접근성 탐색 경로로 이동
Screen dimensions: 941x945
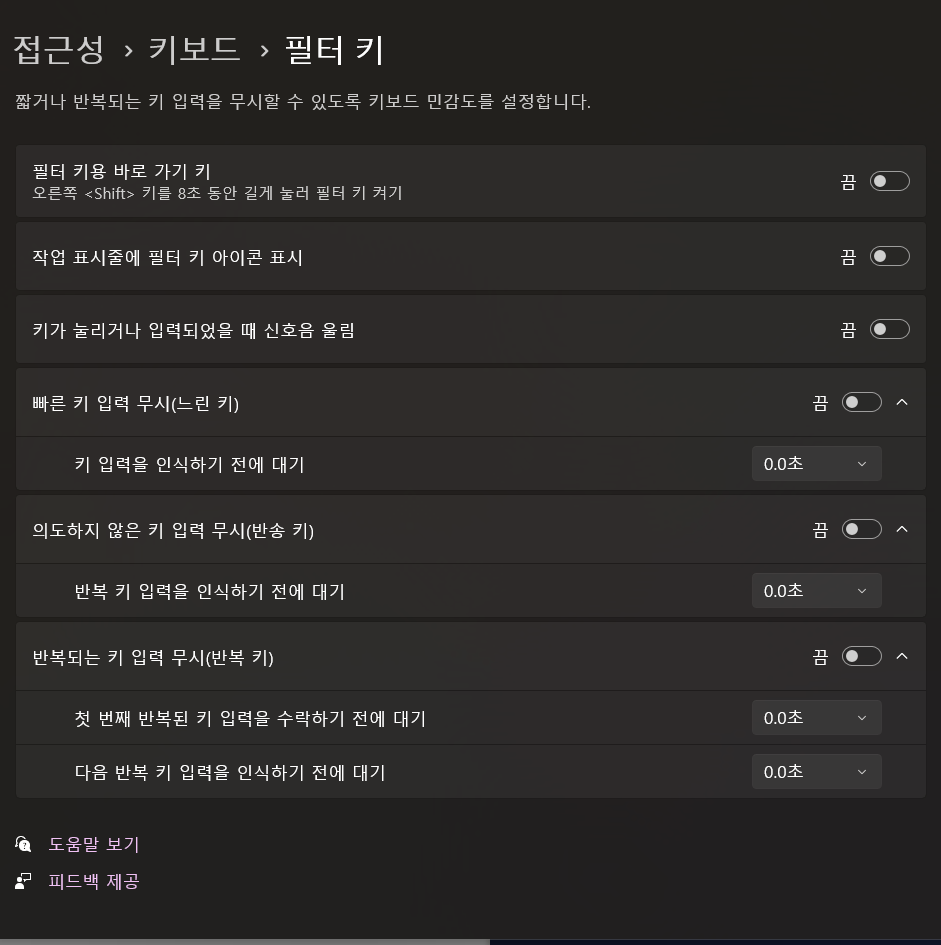59,49
